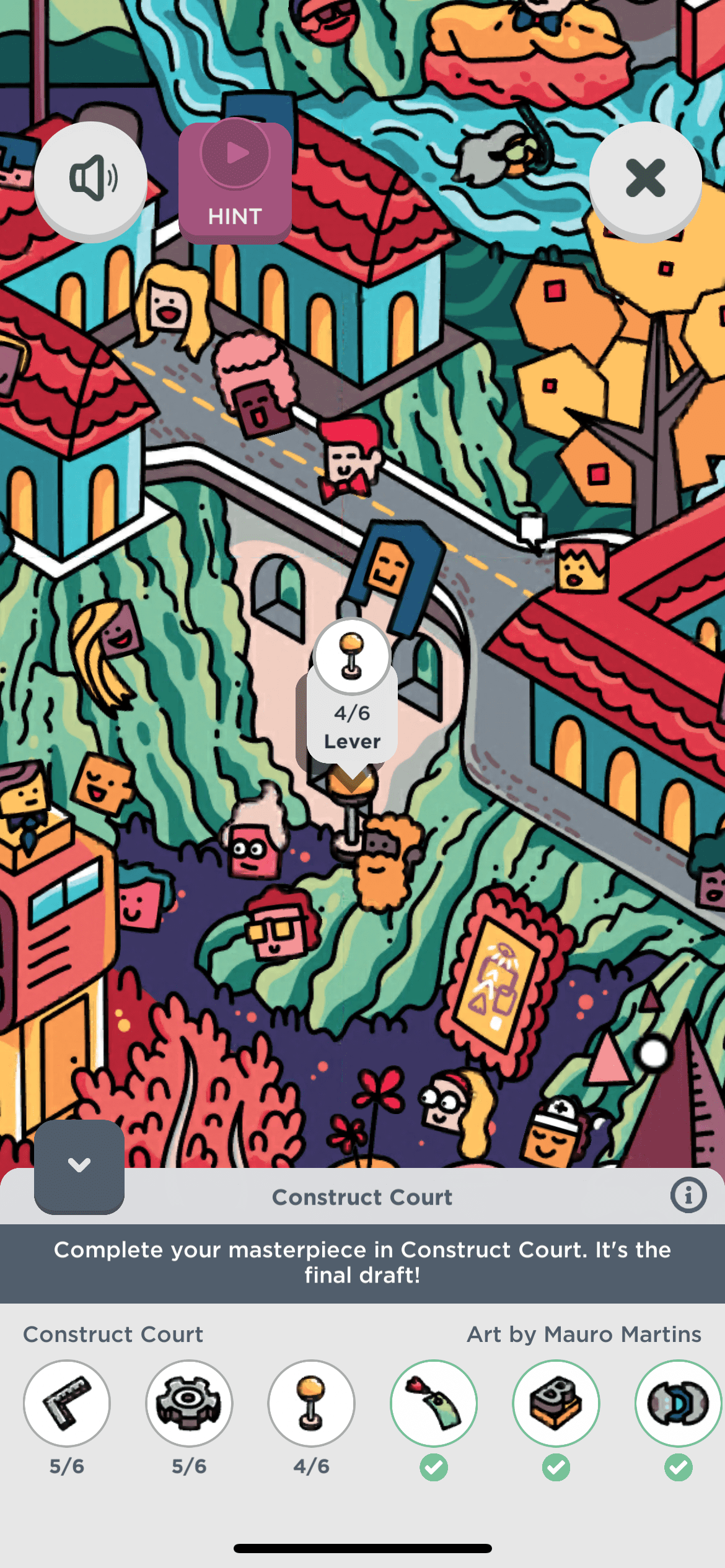Select the completed letter D item
The height and width of the screenshot is (1568, 725).
pos(678,1403)
